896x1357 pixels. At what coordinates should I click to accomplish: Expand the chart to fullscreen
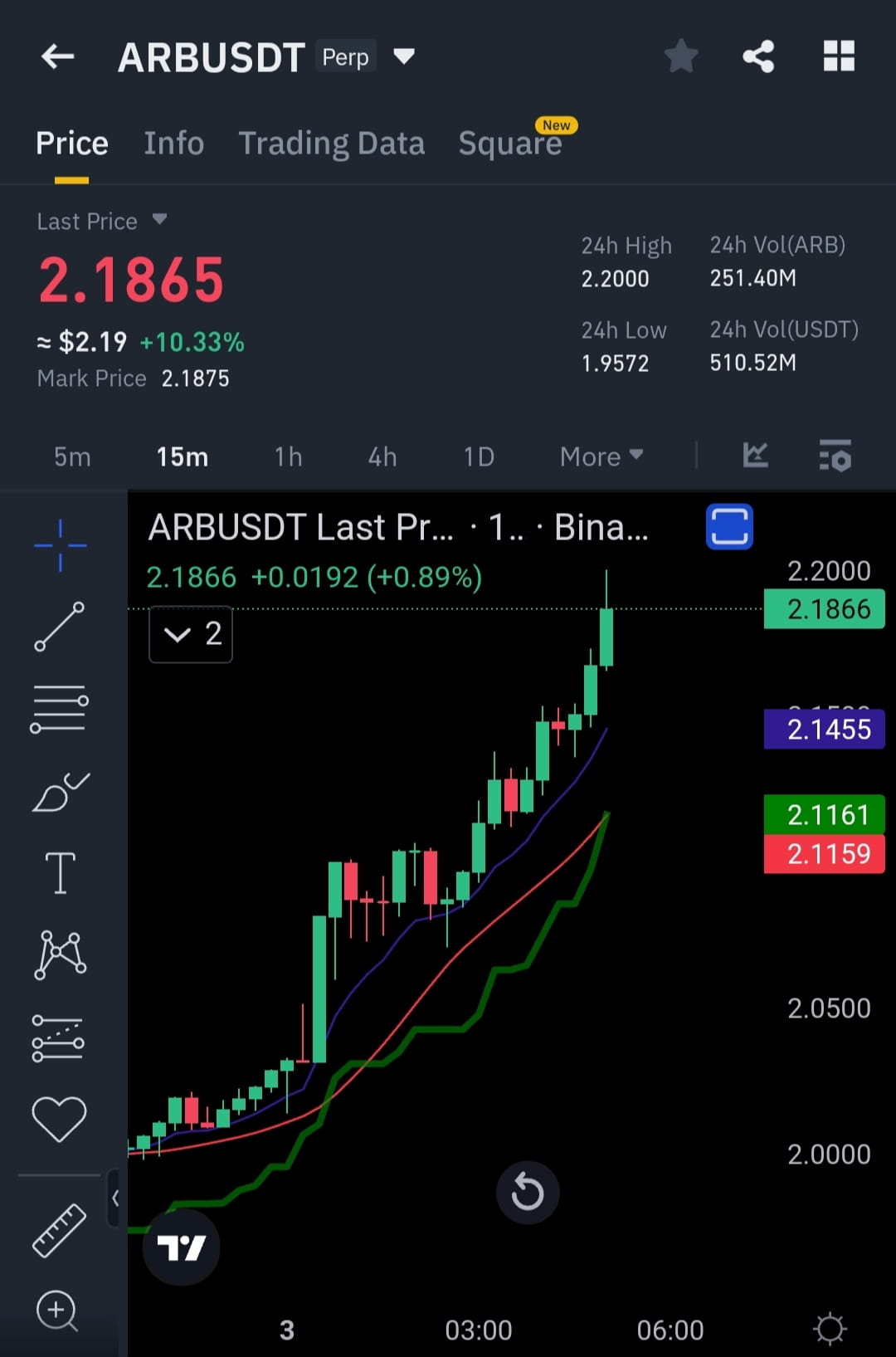(x=728, y=526)
